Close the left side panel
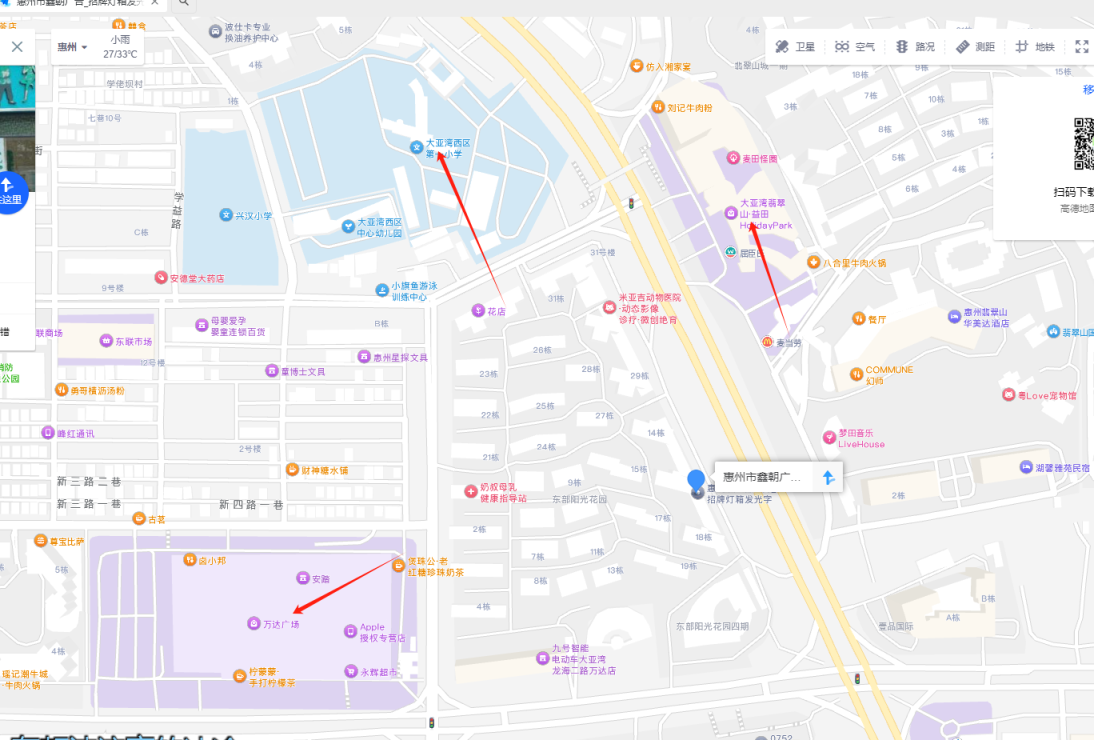 pyautogui.click(x=16, y=46)
